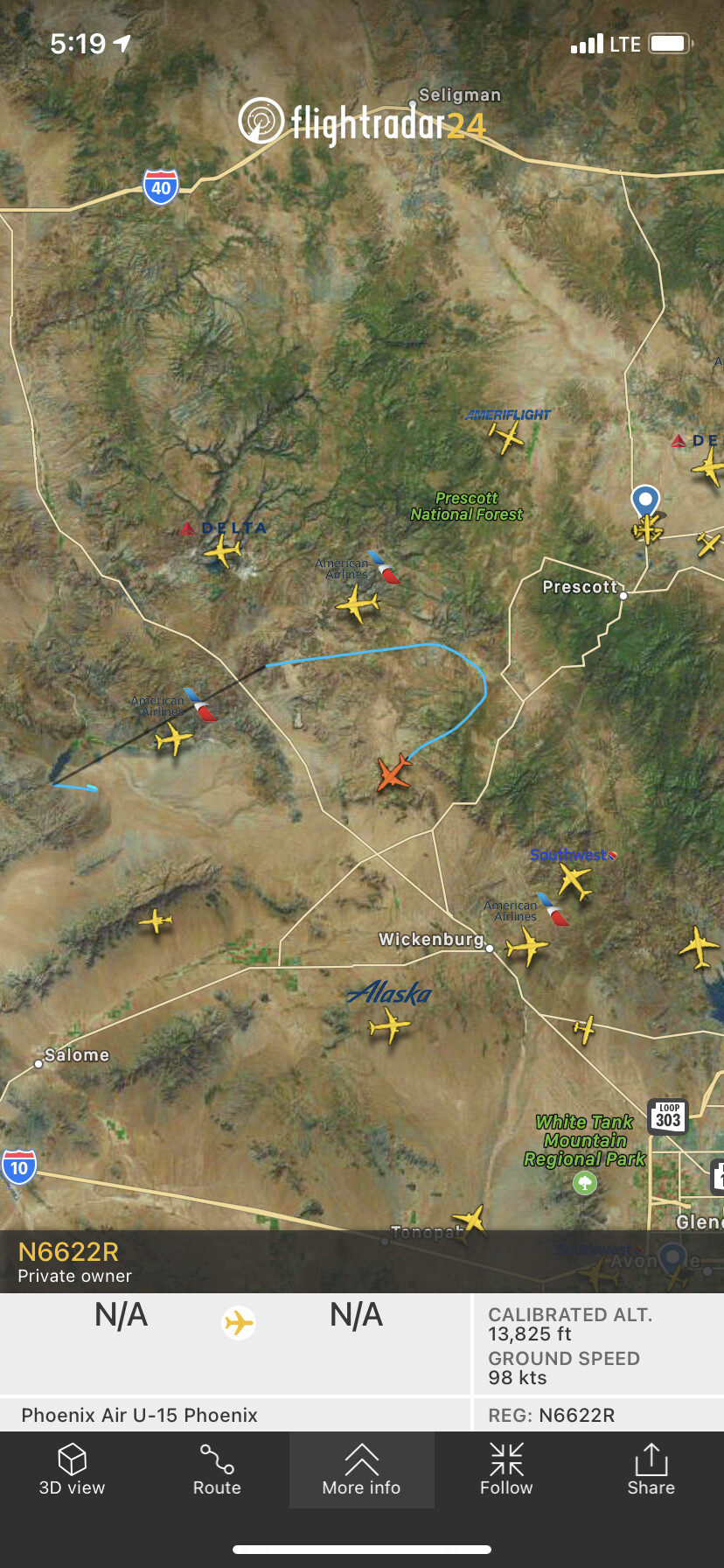Select the Ameriflight plane on map
This screenshot has height=1568, width=724.
click(x=506, y=437)
